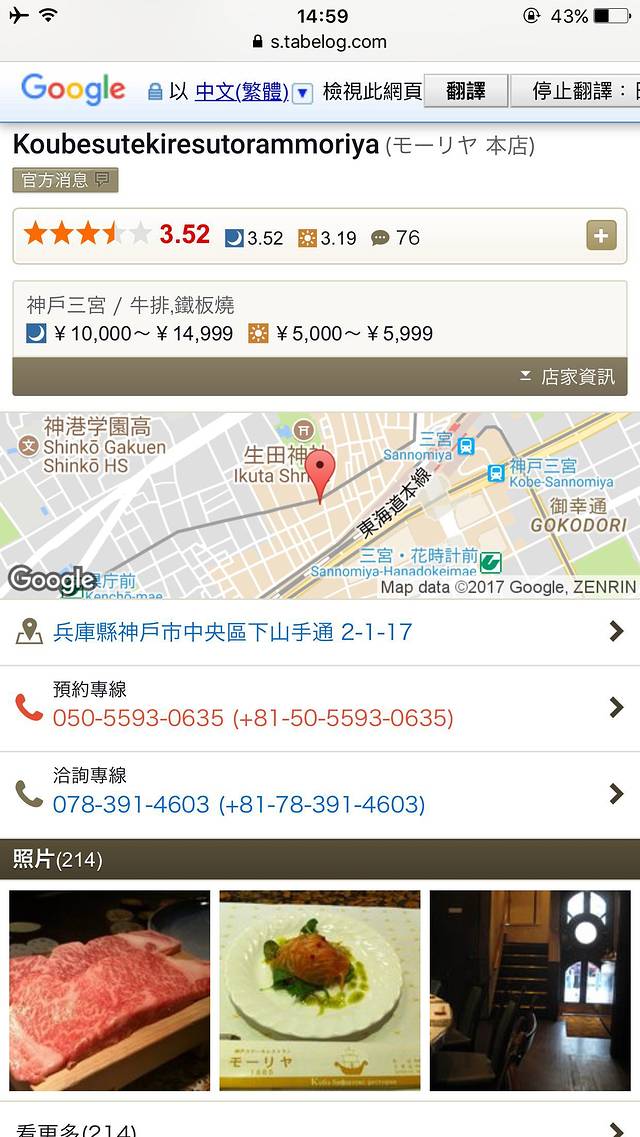The image size is (640, 1137).
Task: View the raw beef steak photo
Action: [x=110, y=990]
